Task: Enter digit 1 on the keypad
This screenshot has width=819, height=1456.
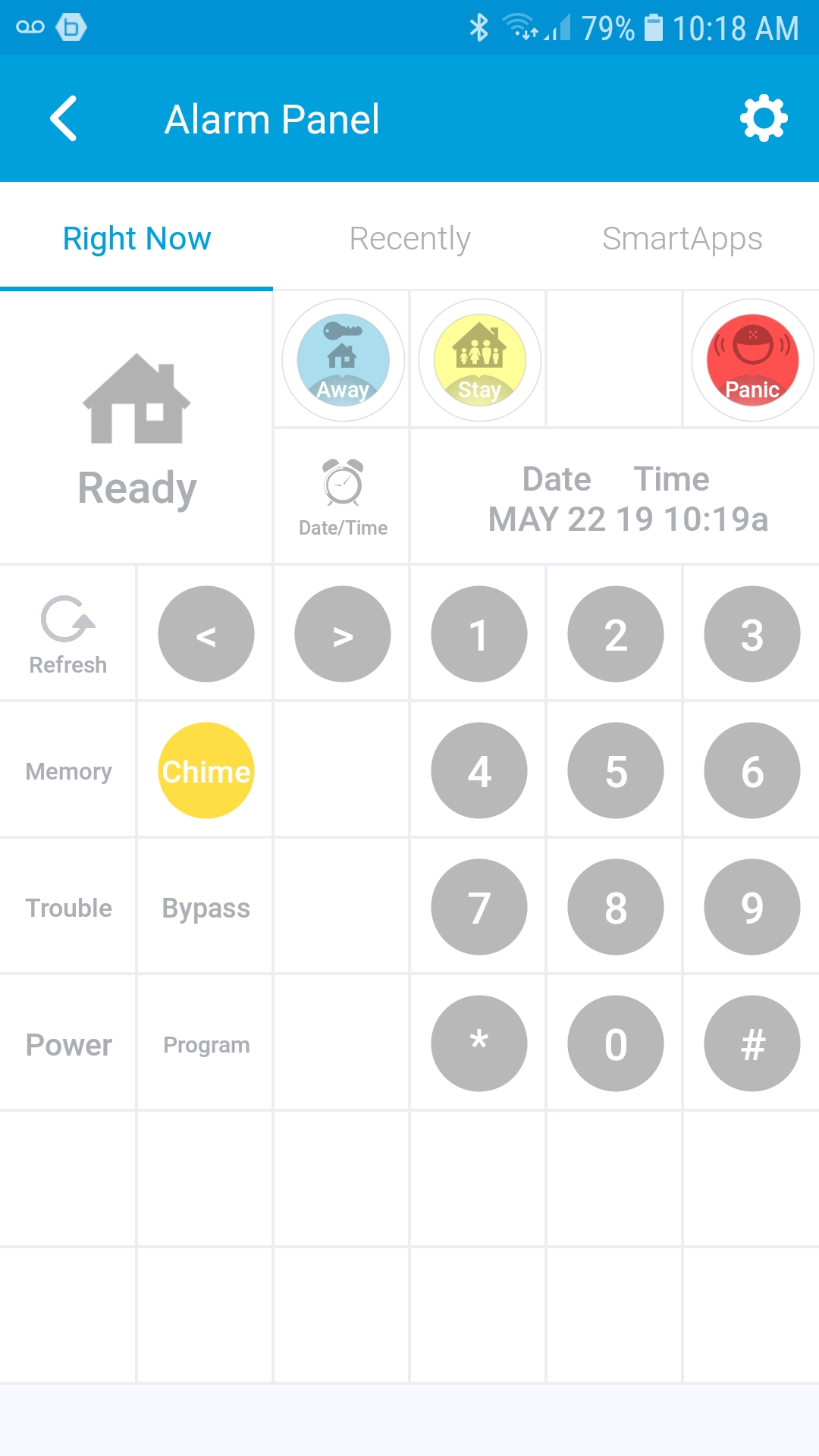Action: pos(479,634)
